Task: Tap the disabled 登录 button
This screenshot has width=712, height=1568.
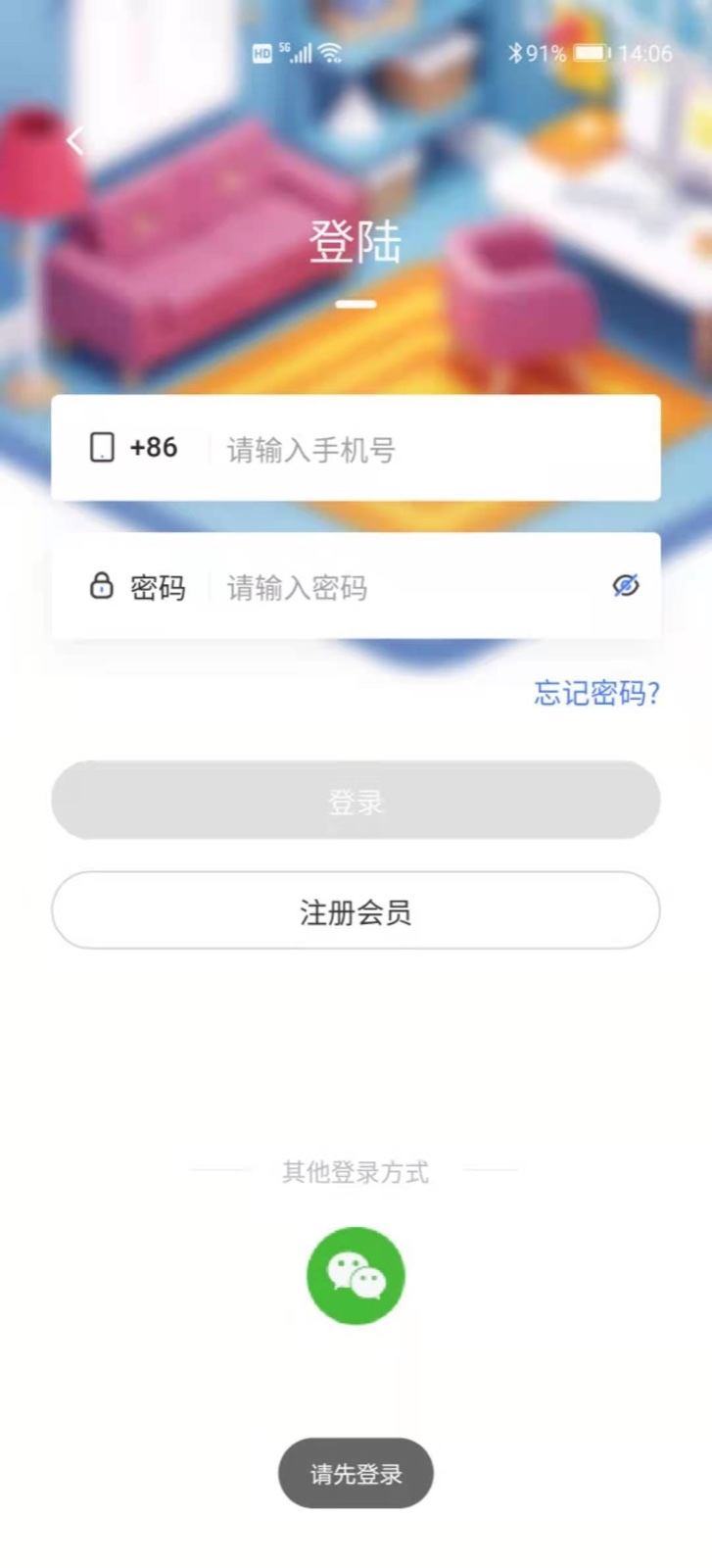Action: [356, 800]
